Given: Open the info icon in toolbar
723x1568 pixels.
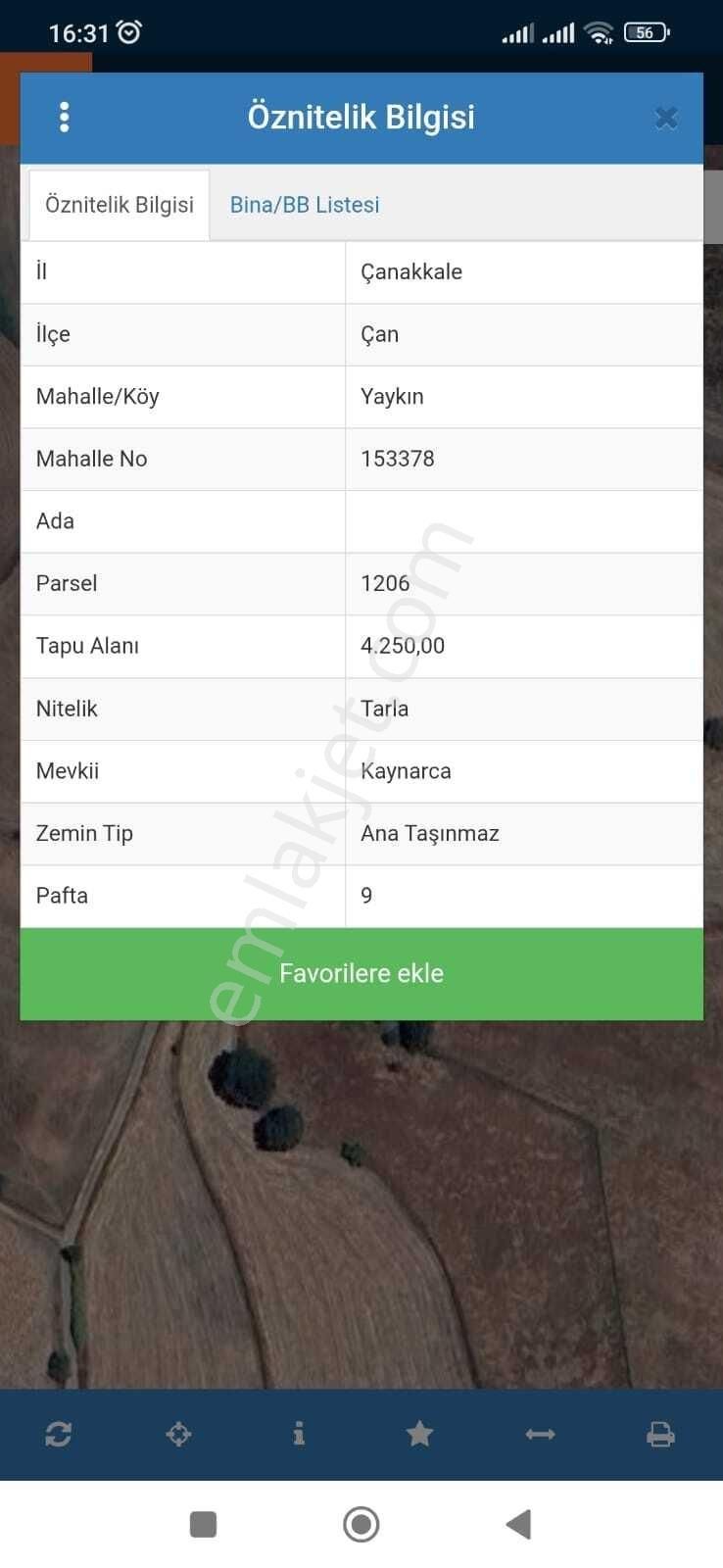Looking at the screenshot, I should pyautogui.click(x=299, y=1435).
